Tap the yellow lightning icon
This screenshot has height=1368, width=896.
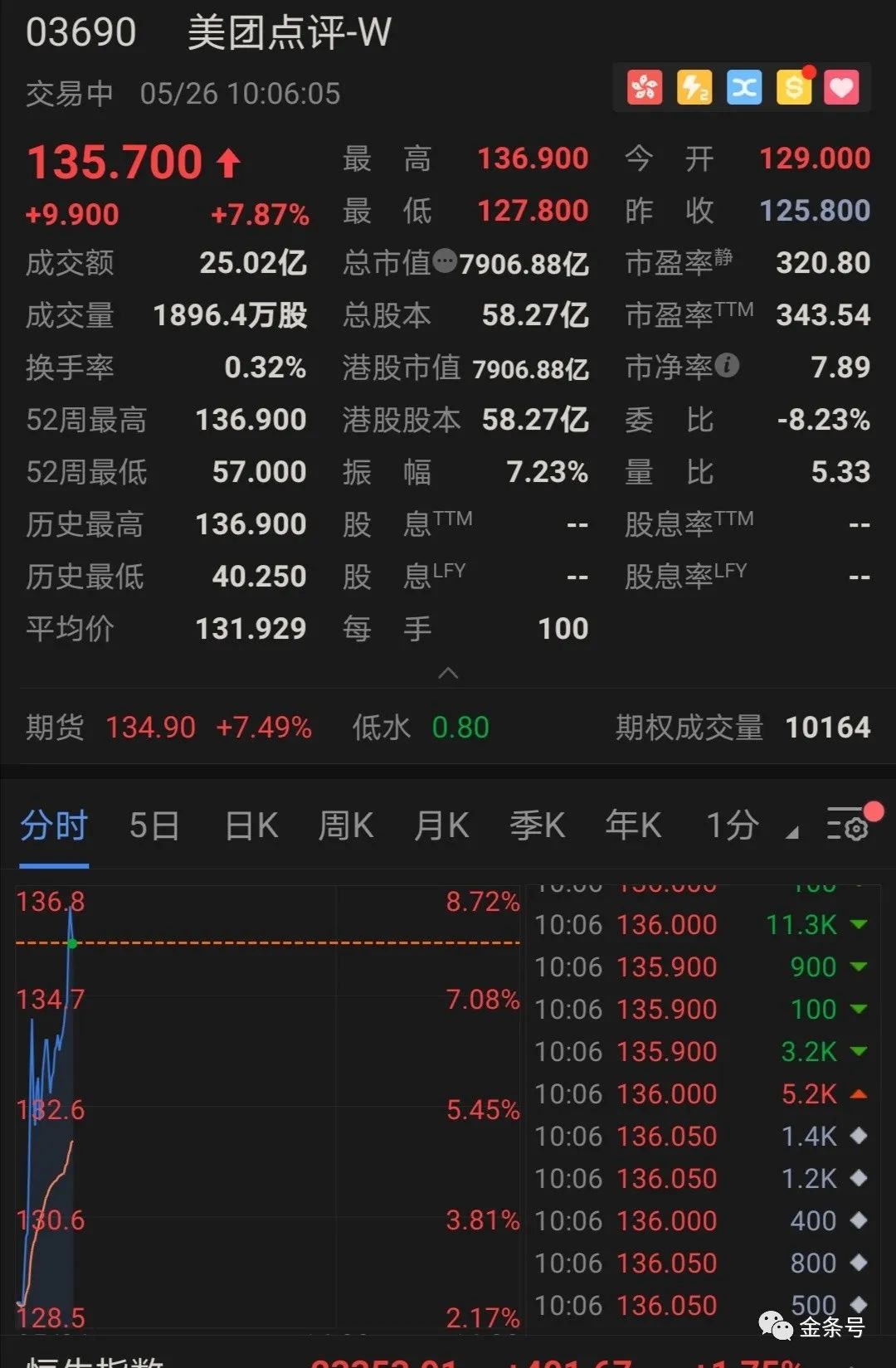(694, 87)
